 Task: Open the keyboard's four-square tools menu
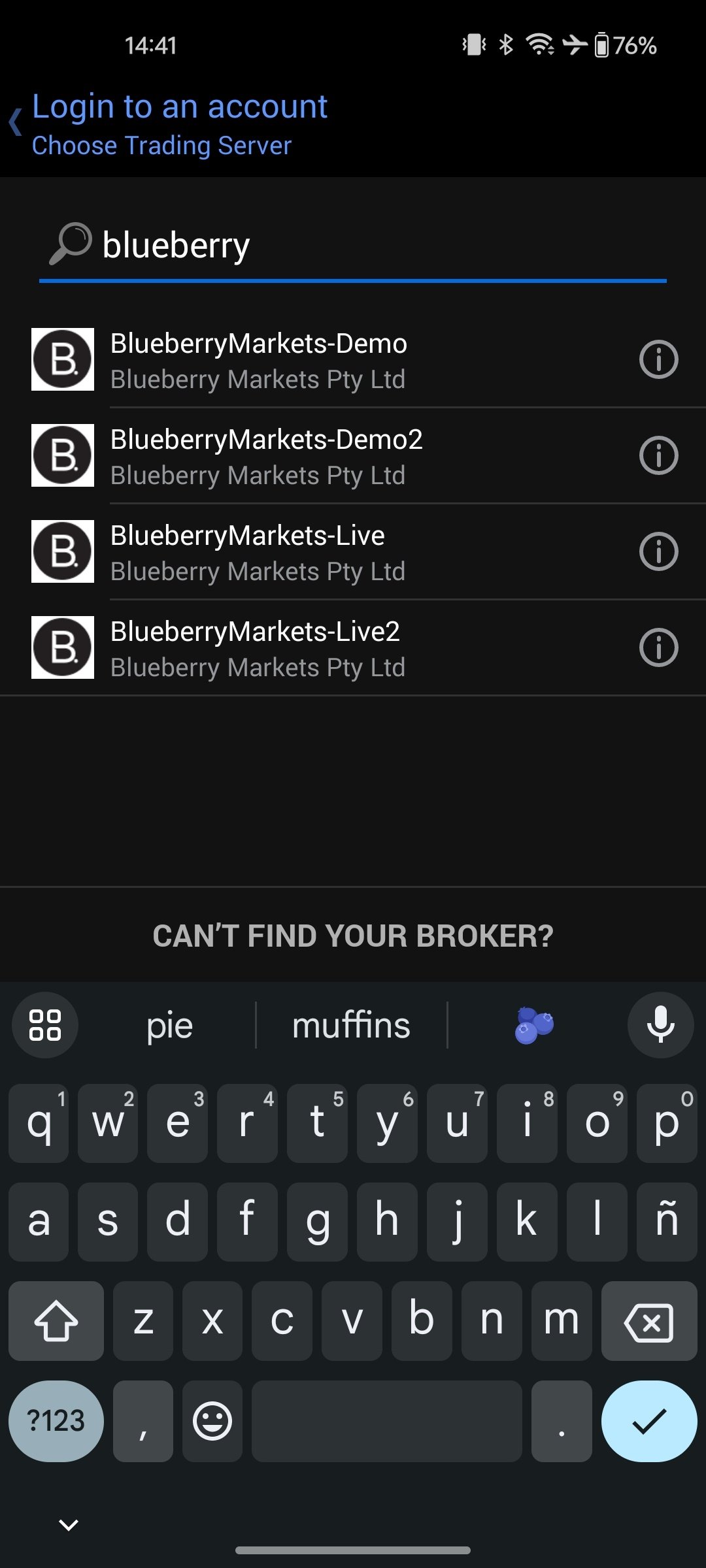click(x=45, y=1025)
